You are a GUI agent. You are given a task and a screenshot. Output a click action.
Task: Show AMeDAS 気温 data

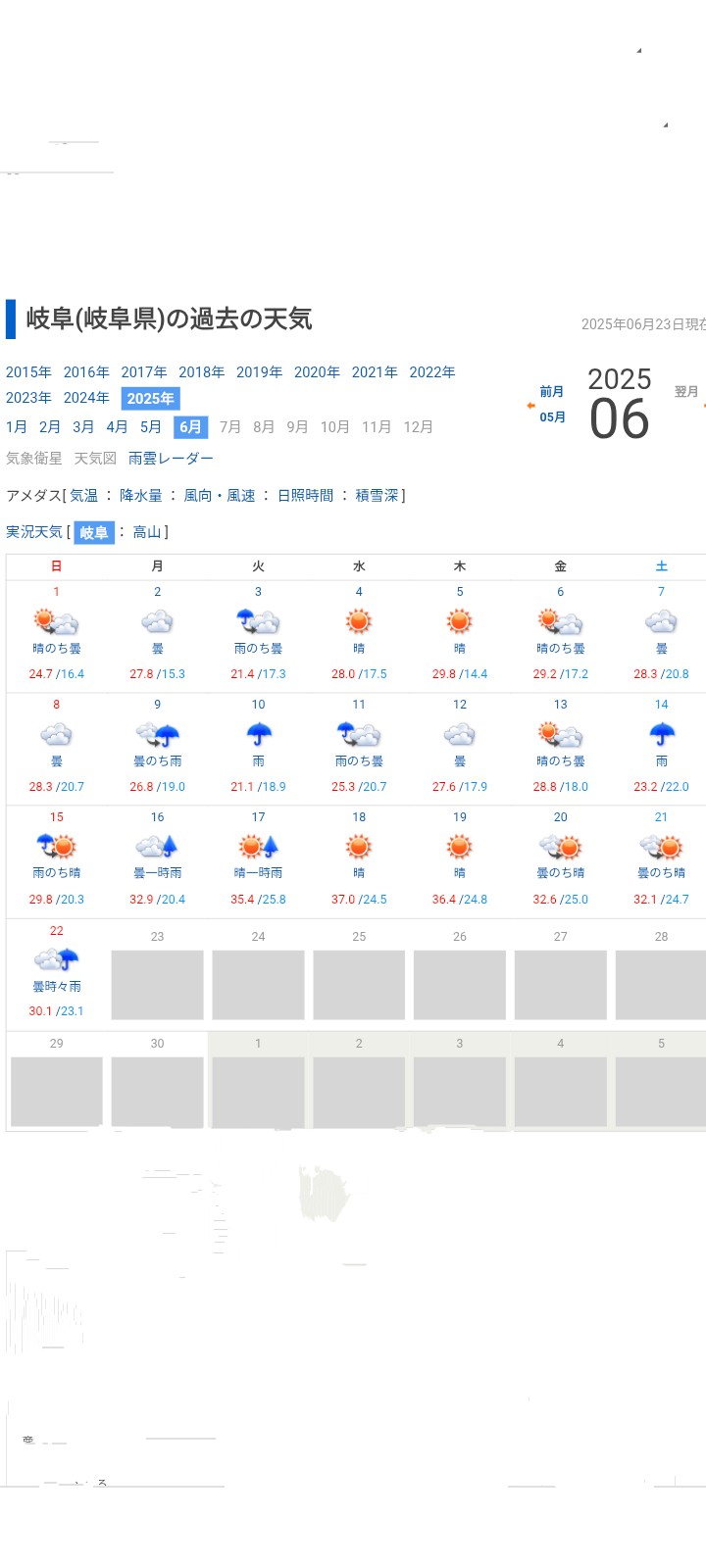click(83, 496)
